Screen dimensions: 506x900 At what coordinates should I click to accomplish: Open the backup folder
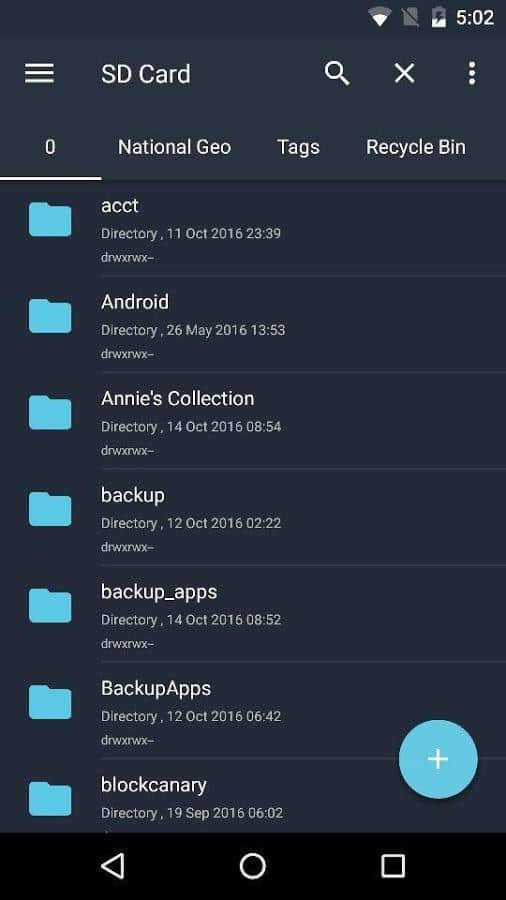coord(253,518)
